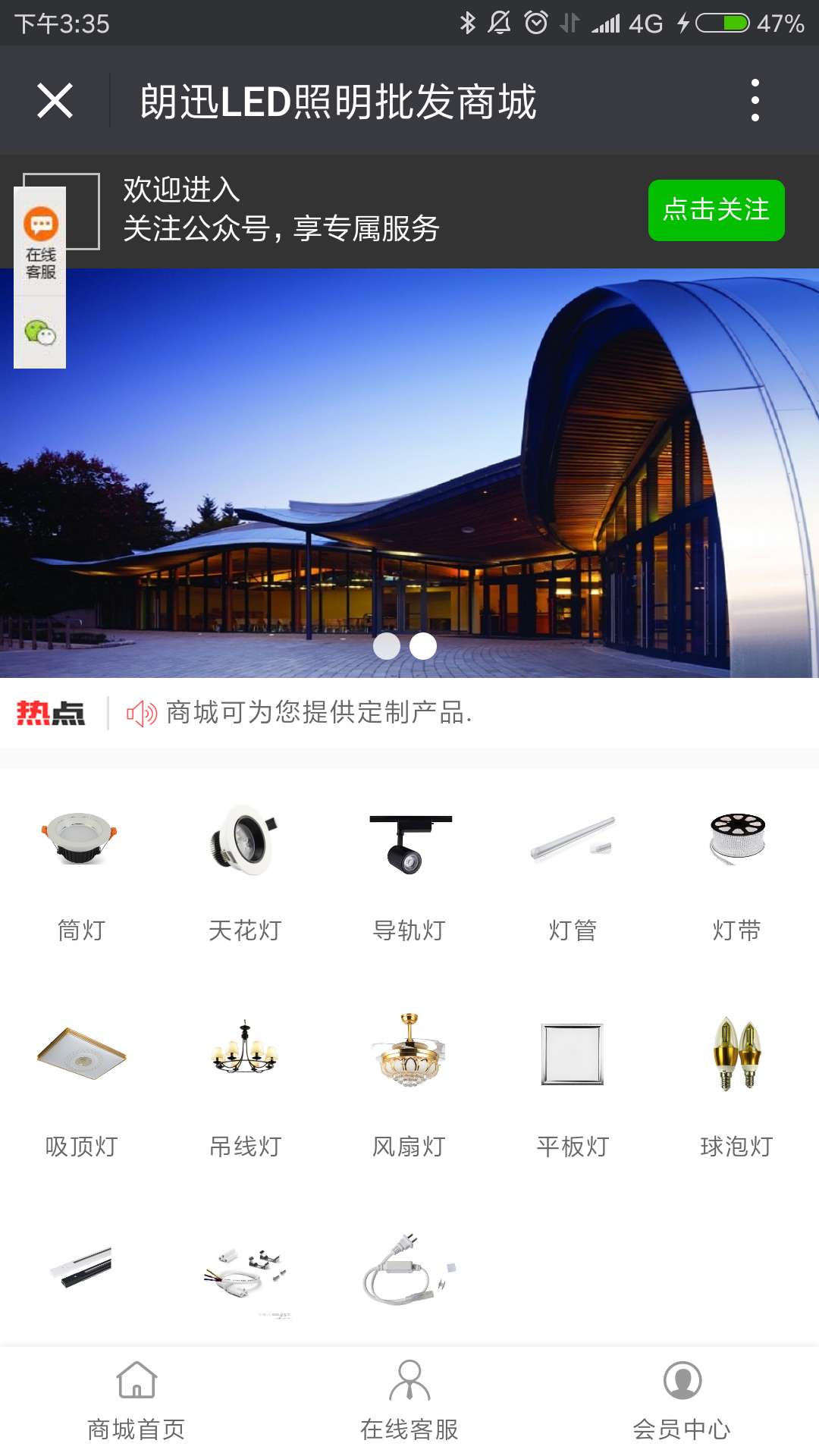Open the 天花灯 category
Viewport: 819px width, 1456px height.
coord(245,872)
